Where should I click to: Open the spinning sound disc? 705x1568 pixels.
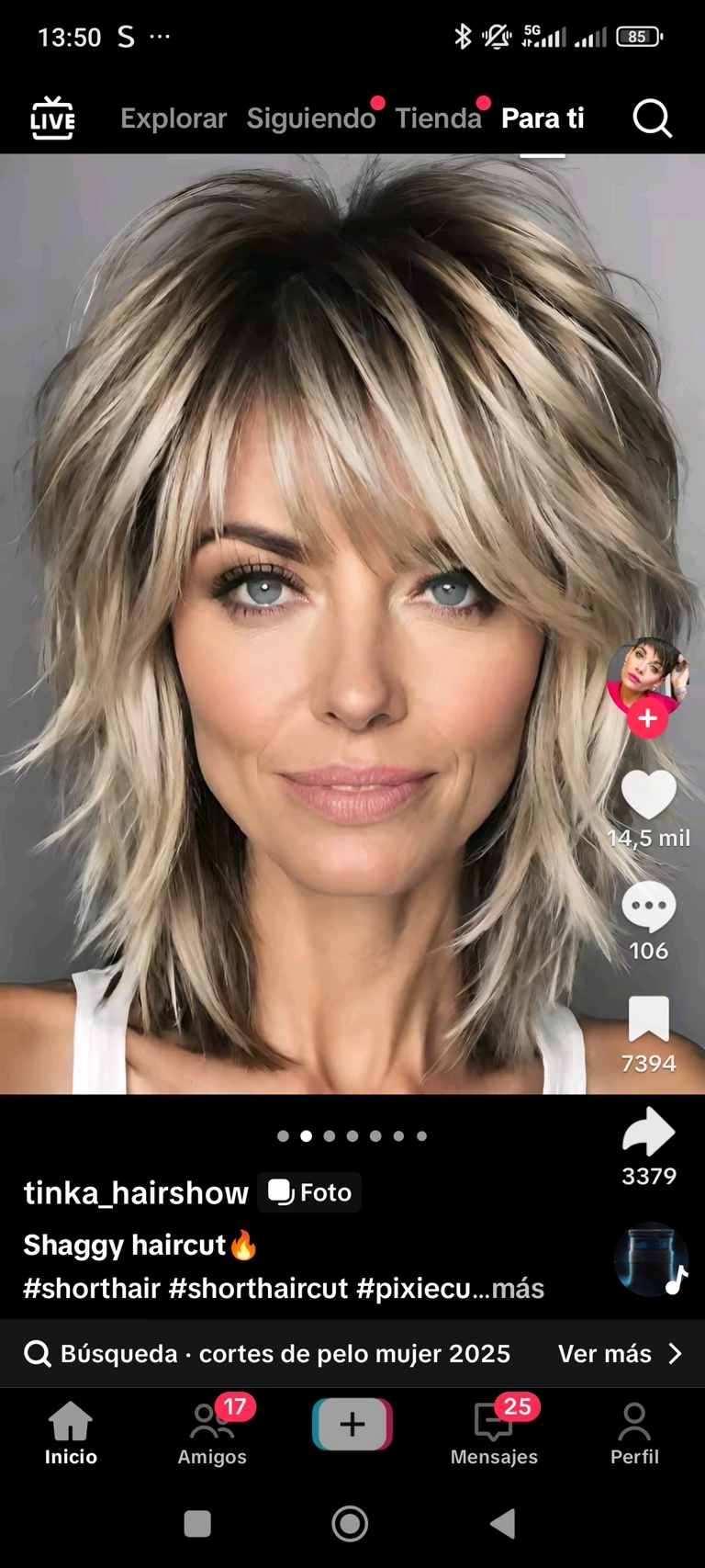click(650, 1258)
